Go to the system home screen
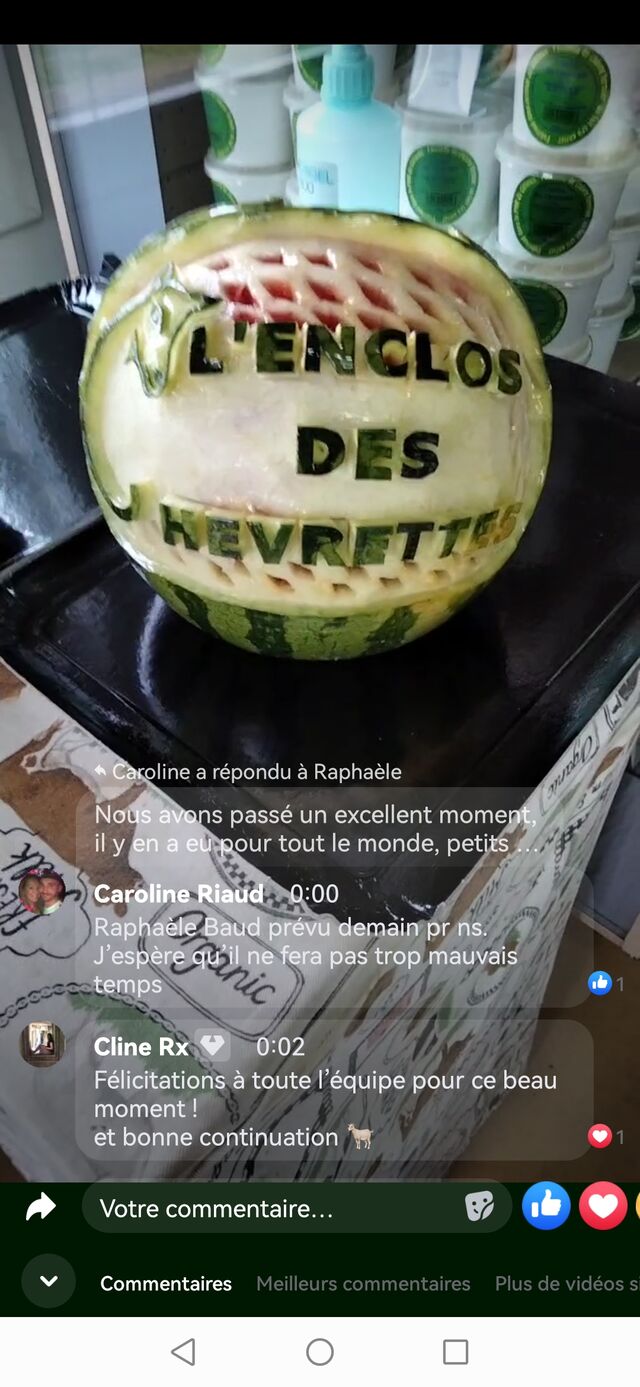640x1387 pixels. click(320, 1352)
